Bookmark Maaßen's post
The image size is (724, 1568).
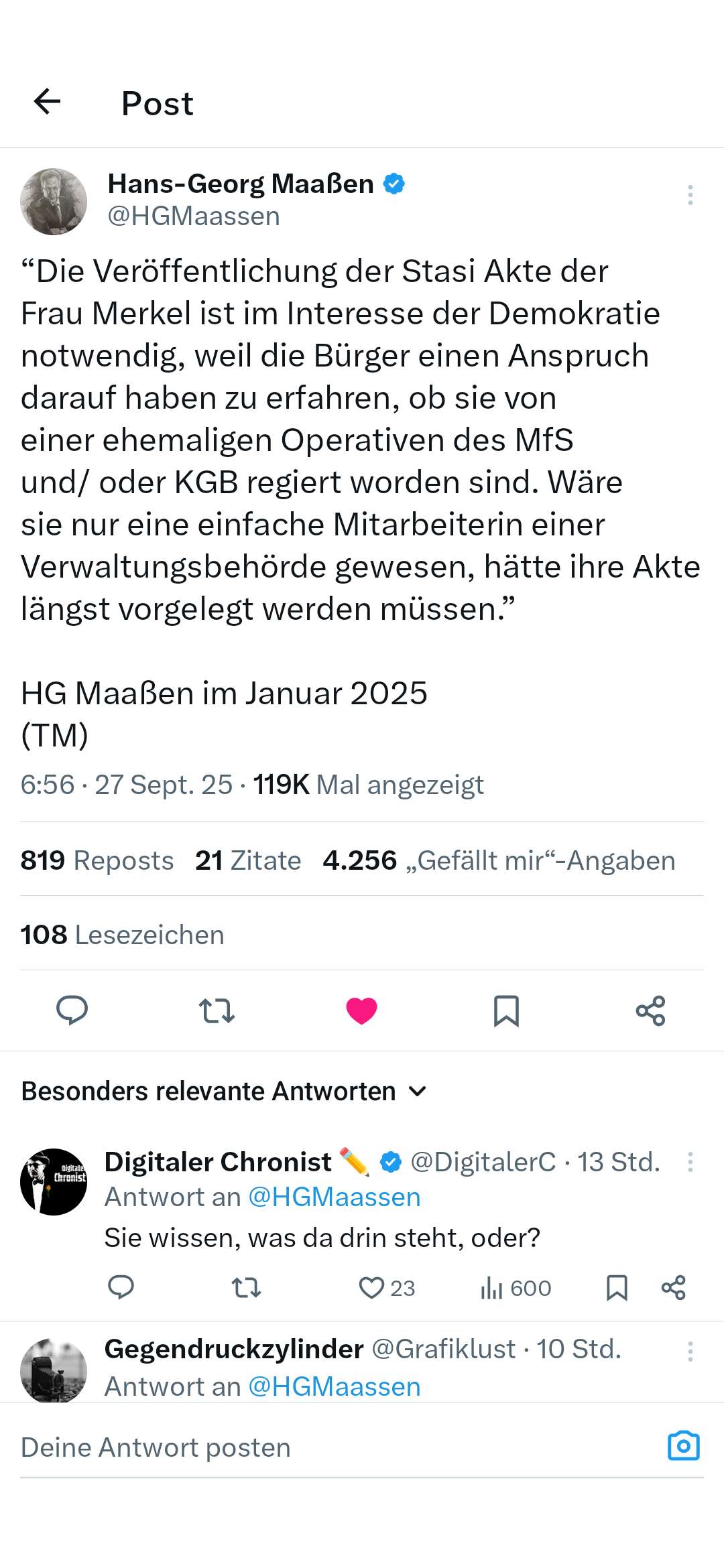coord(506,1010)
